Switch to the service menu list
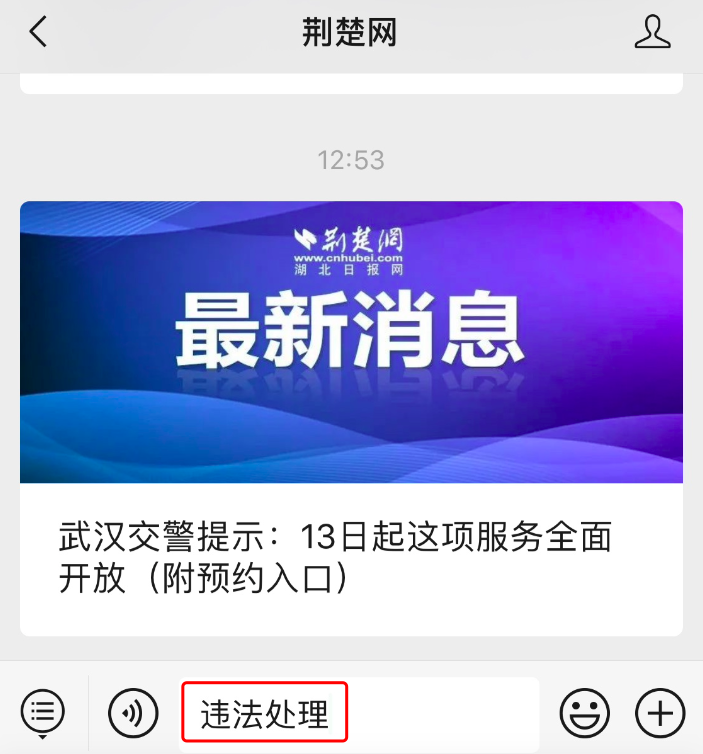This screenshot has height=754, width=703. [x=42, y=713]
